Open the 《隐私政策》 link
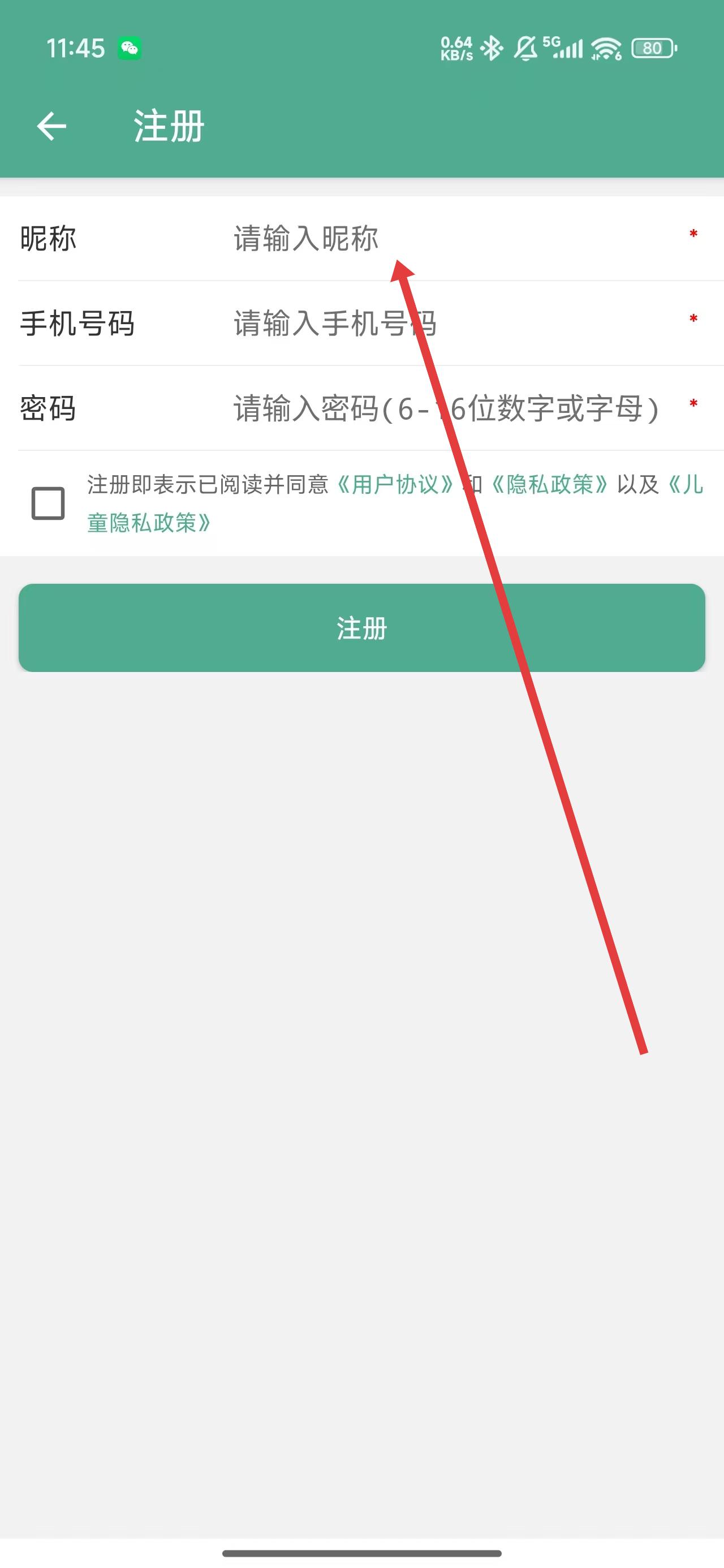This screenshot has height=1568, width=724. coord(549,485)
